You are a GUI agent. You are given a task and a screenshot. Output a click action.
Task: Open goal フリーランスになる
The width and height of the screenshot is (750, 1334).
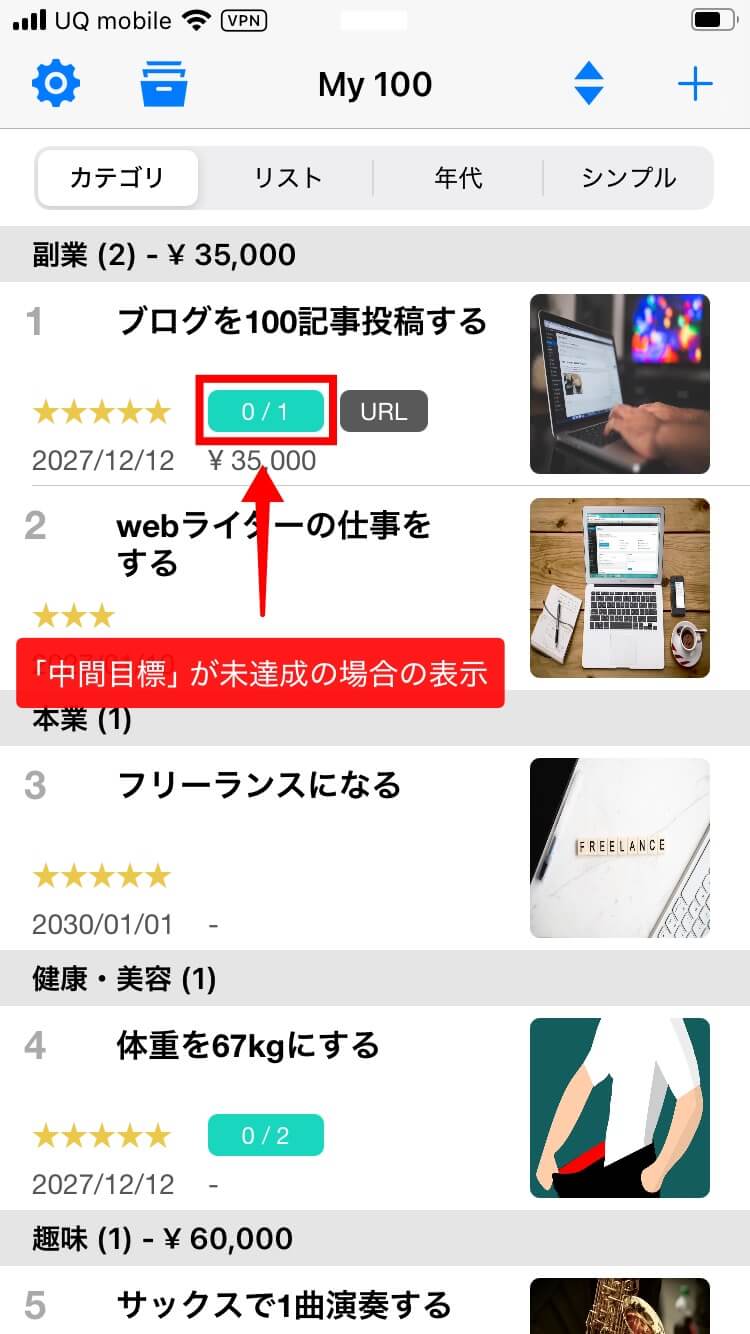pos(260,785)
